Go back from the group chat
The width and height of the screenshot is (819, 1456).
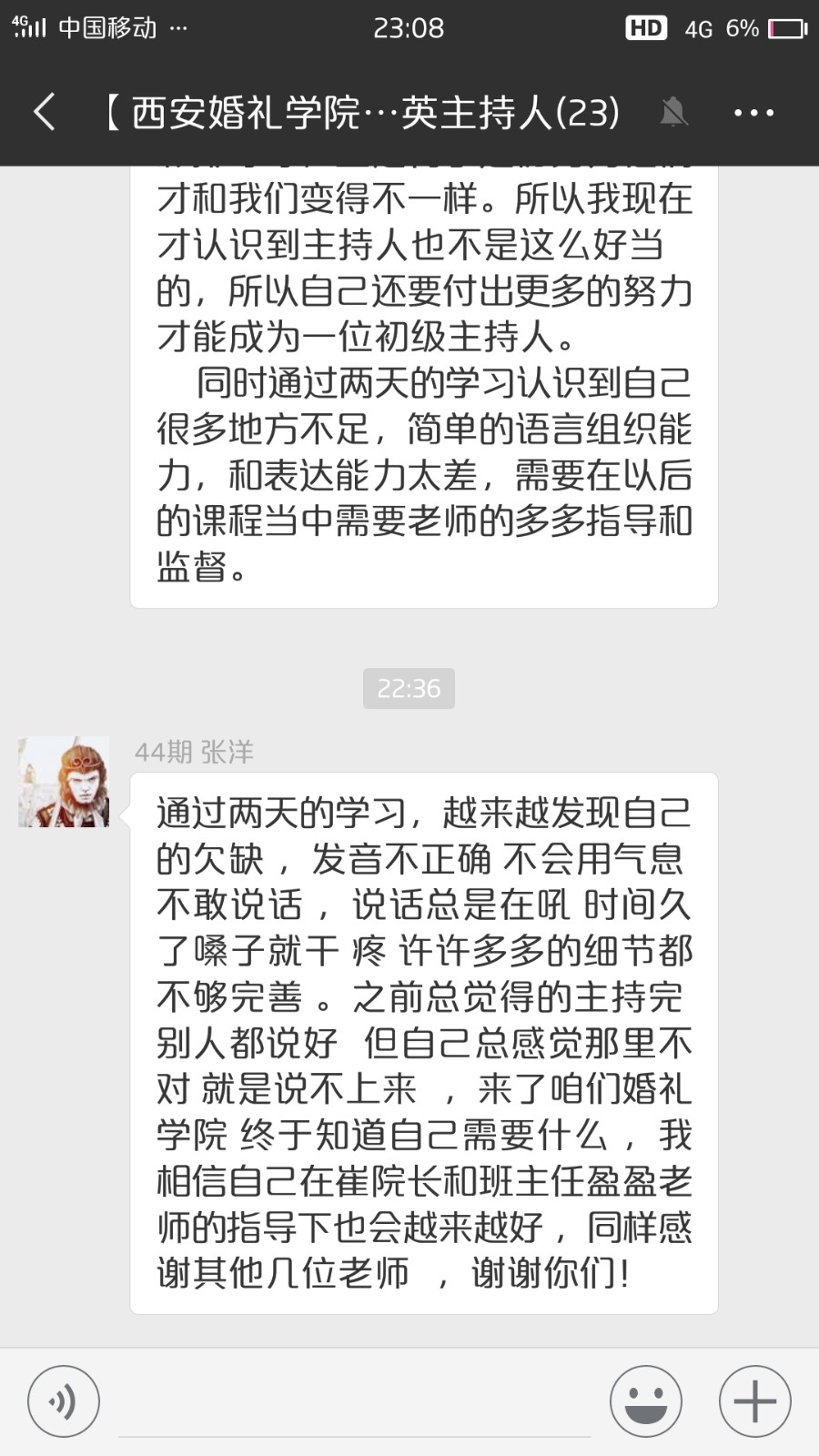[44, 113]
